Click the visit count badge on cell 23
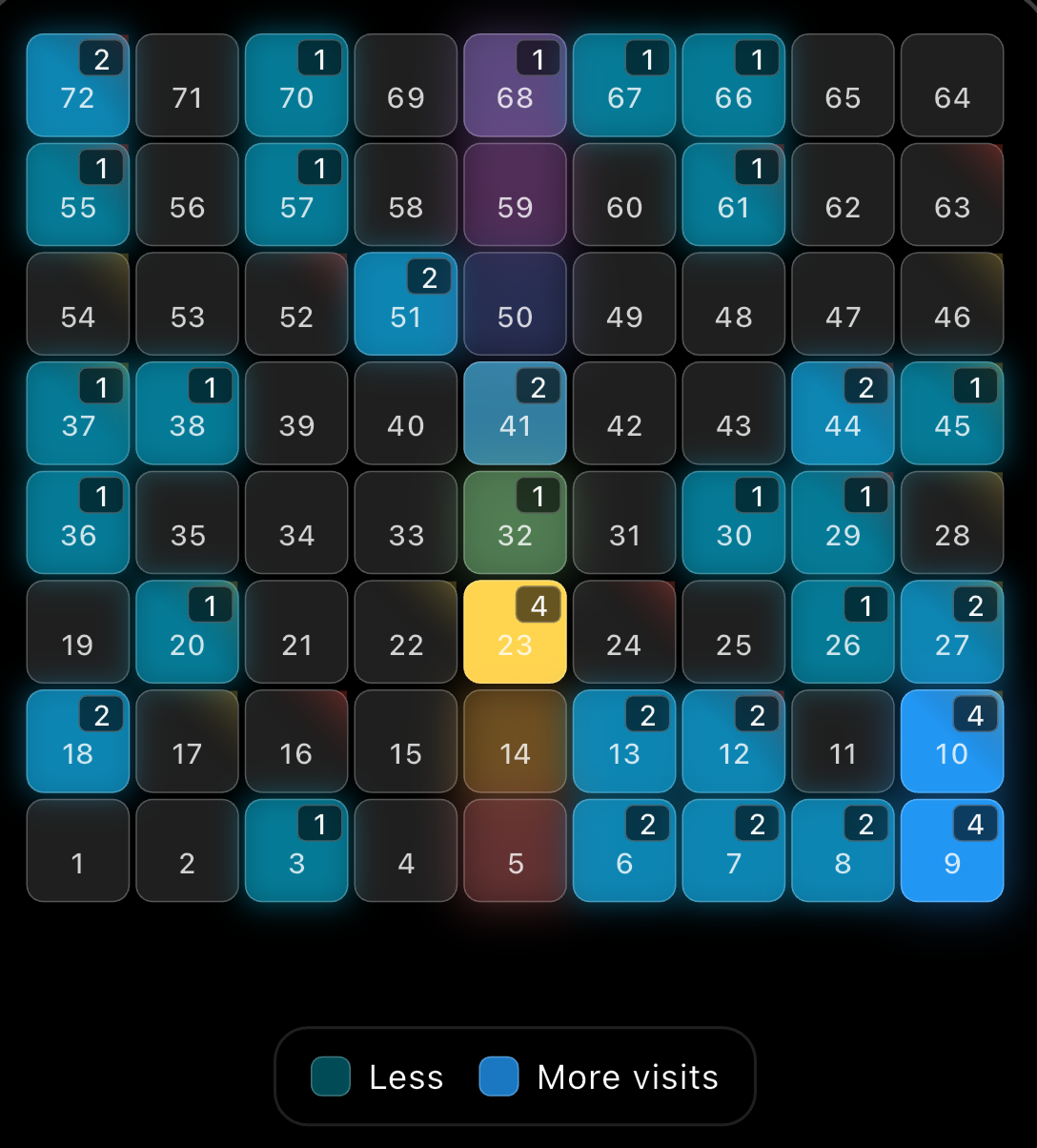Screen dimensions: 1037x1148 (539, 605)
